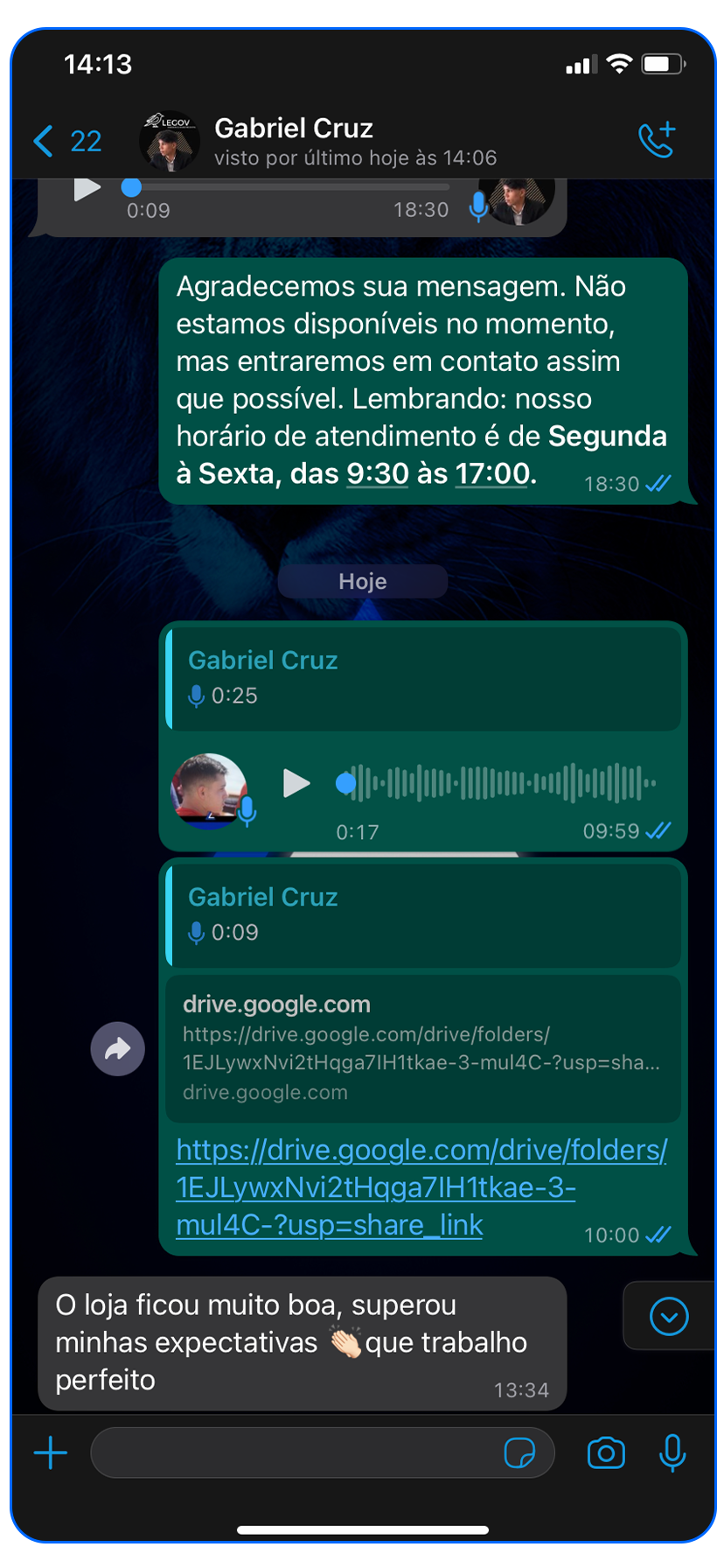Screen dimensions: 724x1568
Task: Open the sticker picker
Action: [519, 1453]
